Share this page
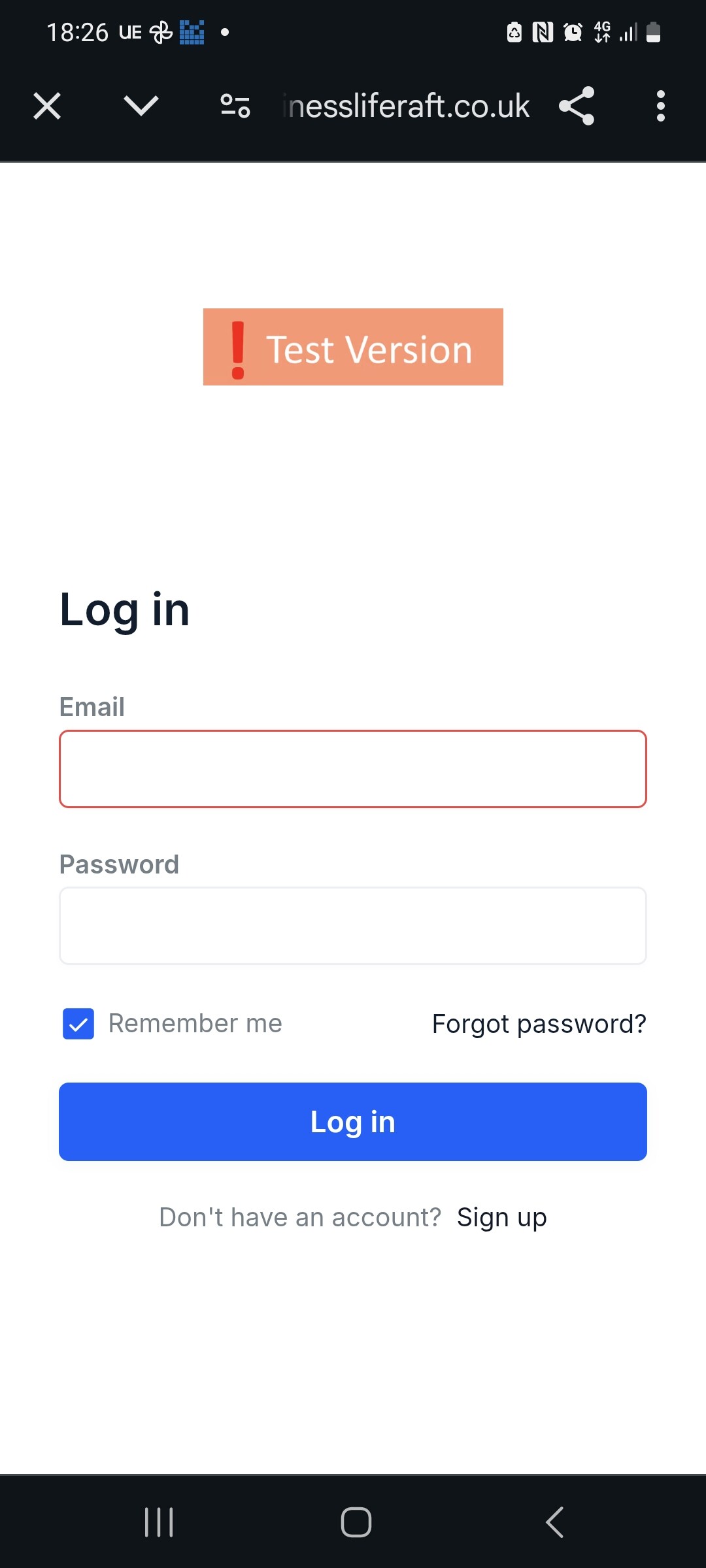 (x=577, y=106)
